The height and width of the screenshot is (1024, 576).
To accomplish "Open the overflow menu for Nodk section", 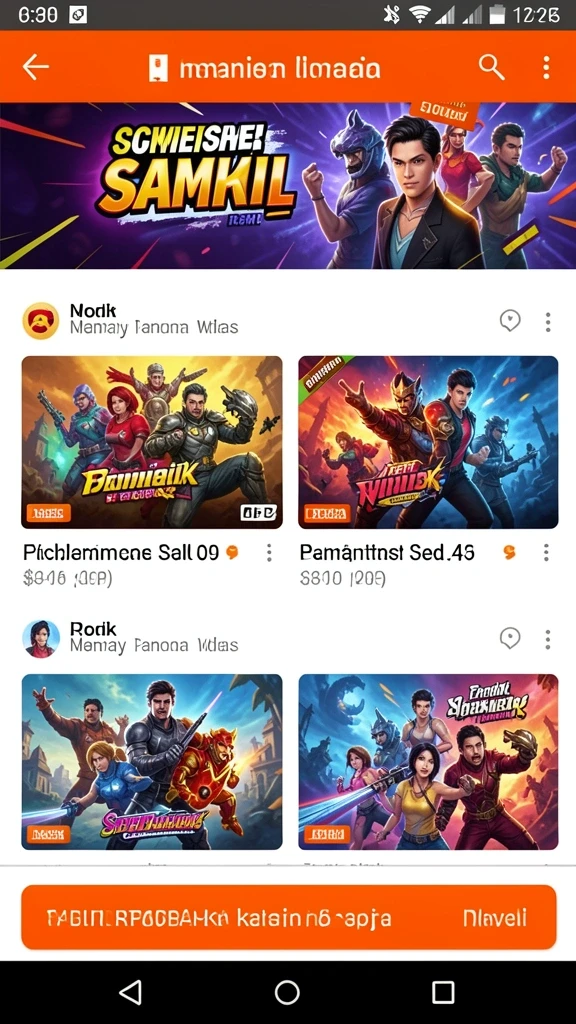I will pyautogui.click(x=547, y=321).
